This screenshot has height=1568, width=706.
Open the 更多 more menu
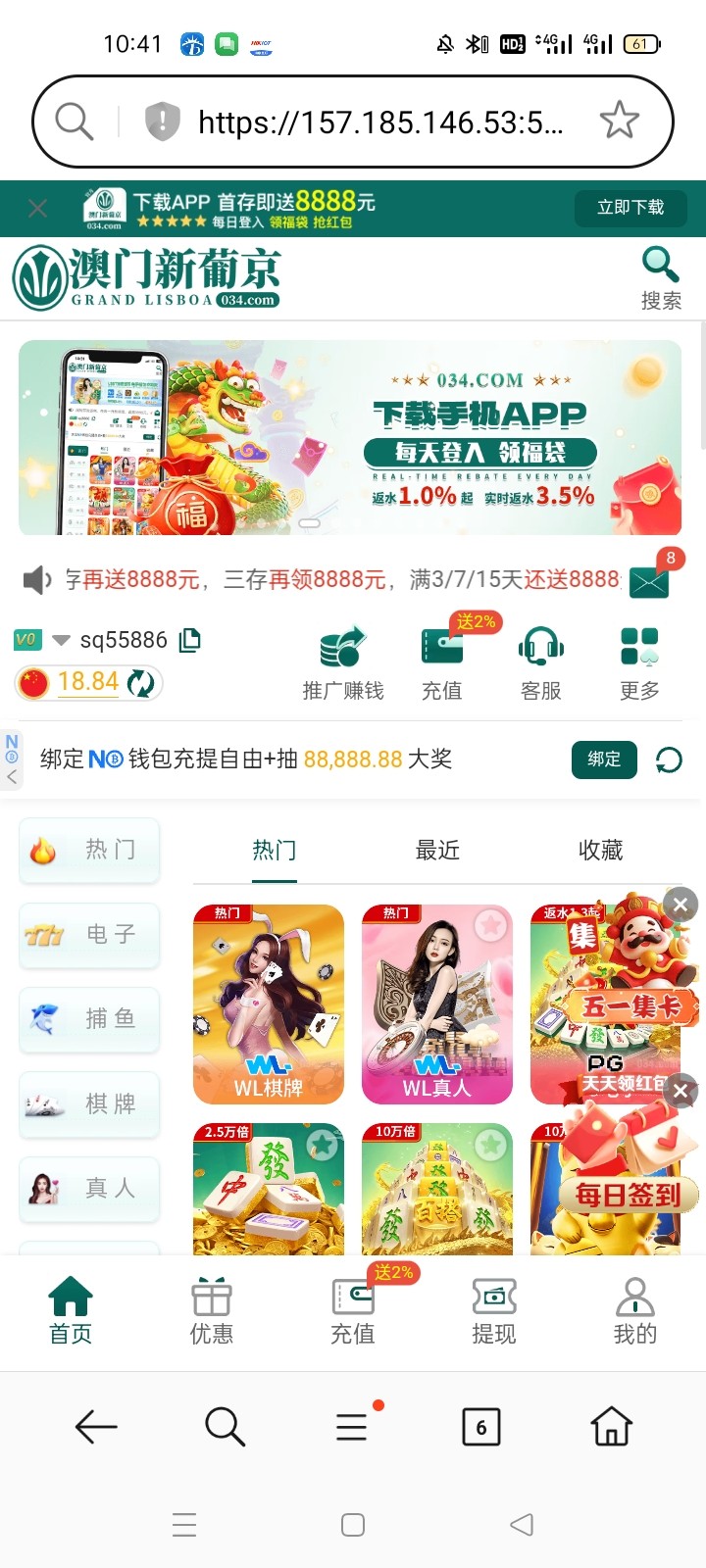[639, 663]
